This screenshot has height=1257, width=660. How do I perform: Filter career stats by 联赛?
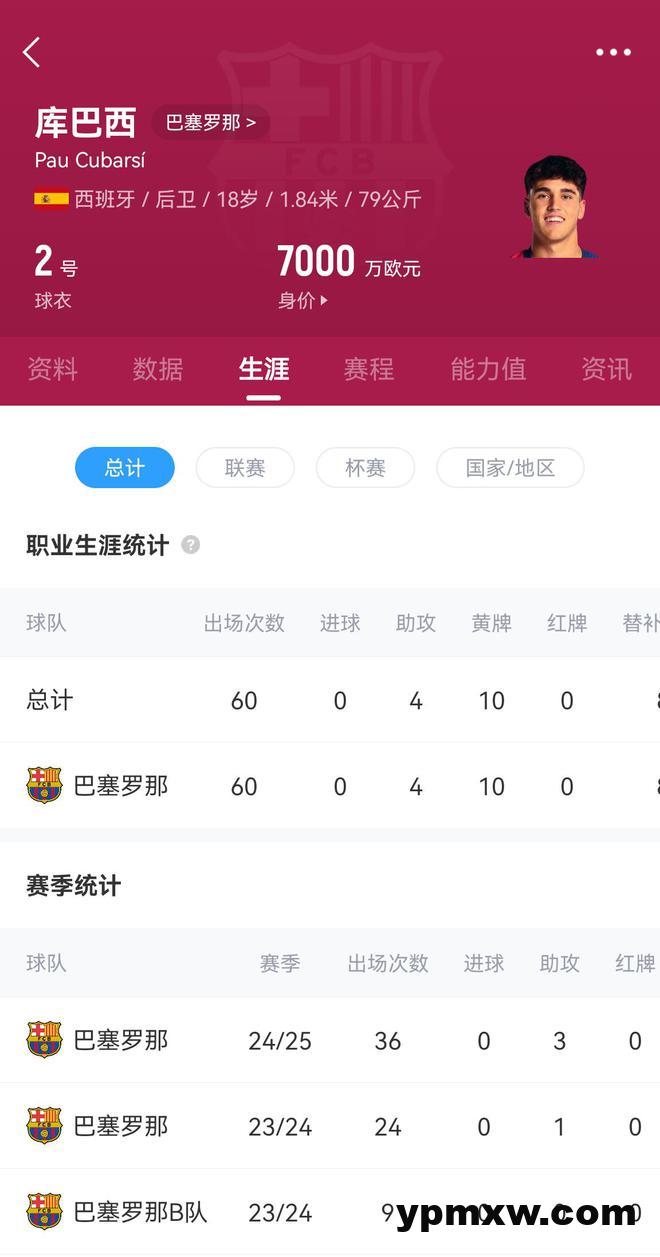click(x=245, y=467)
